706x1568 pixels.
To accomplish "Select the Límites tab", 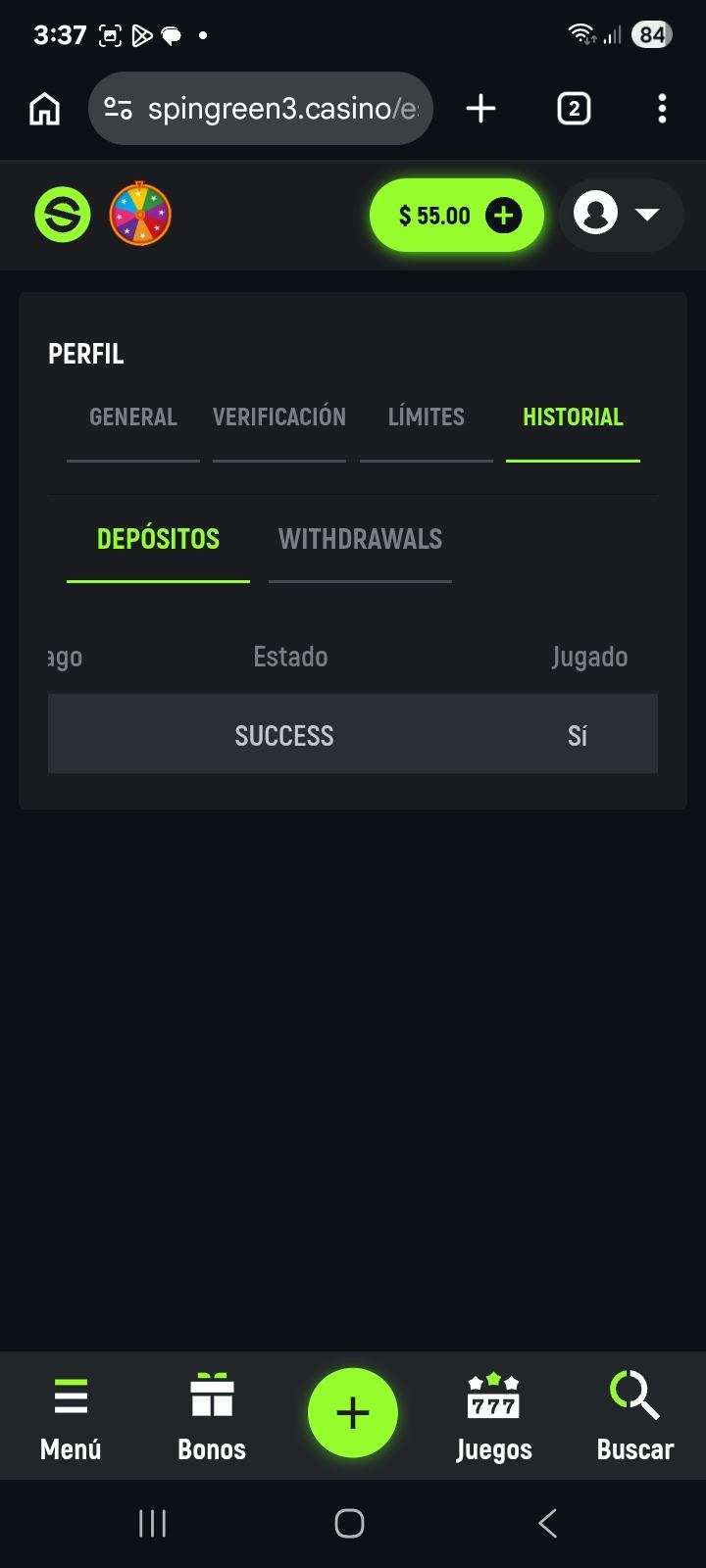I will [x=427, y=417].
